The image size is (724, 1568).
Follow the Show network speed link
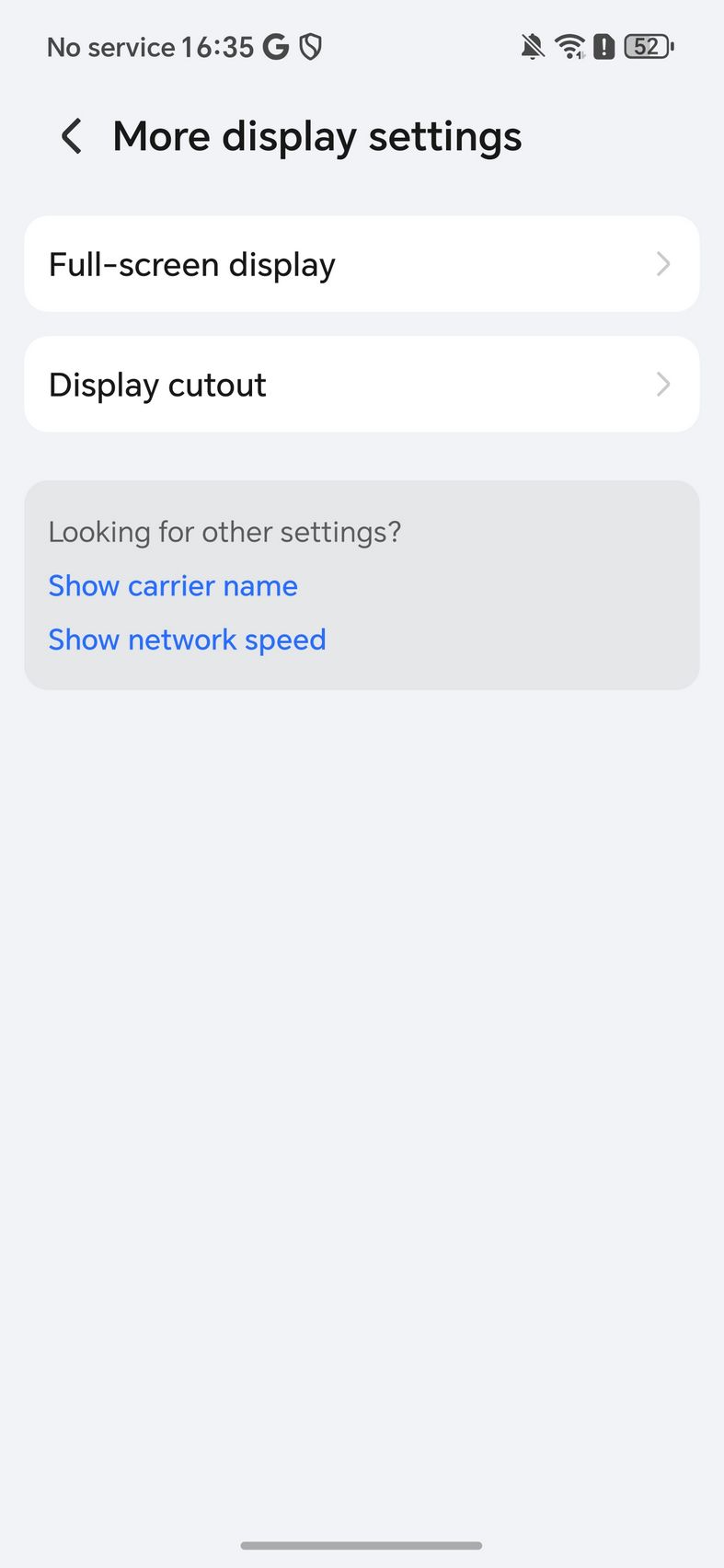point(187,640)
